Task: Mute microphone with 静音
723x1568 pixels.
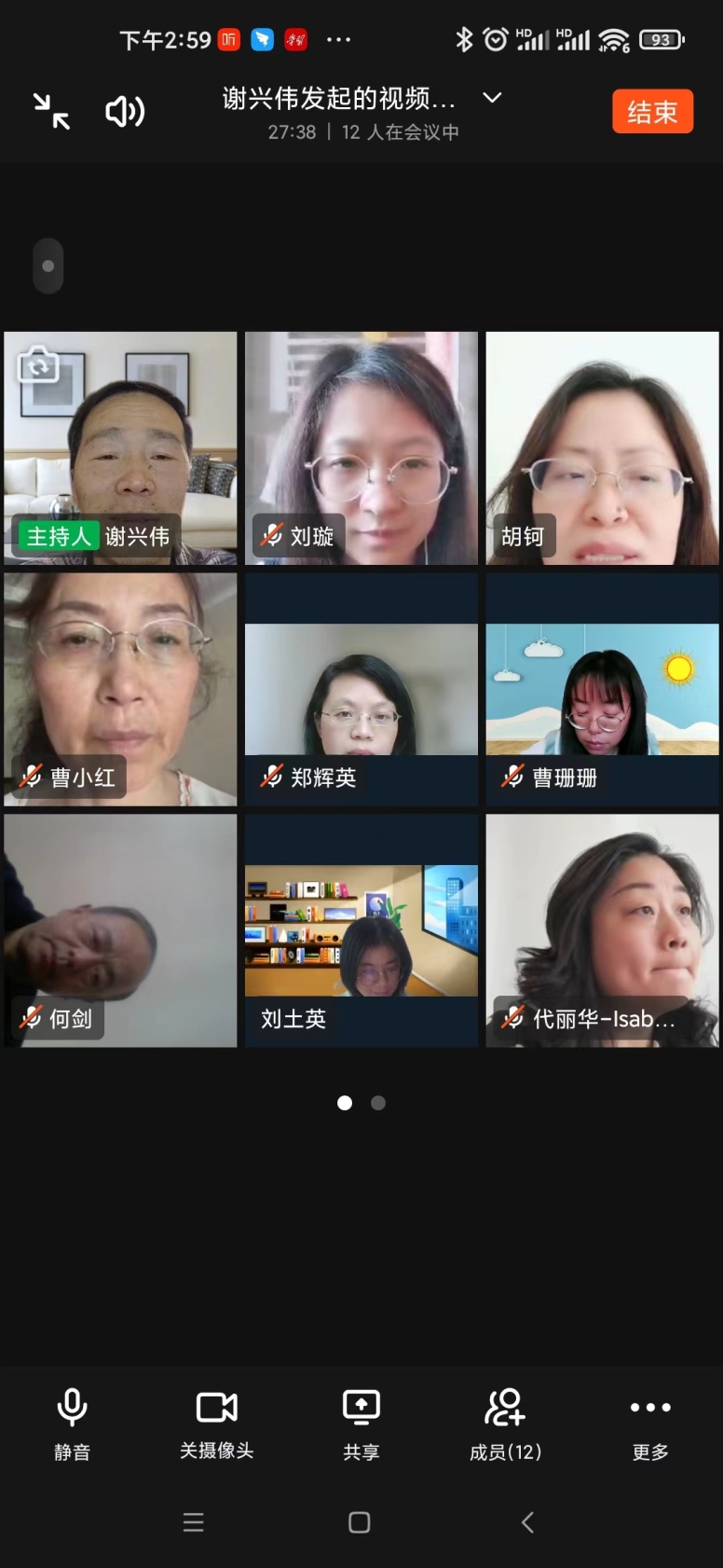Action: pos(72,1423)
